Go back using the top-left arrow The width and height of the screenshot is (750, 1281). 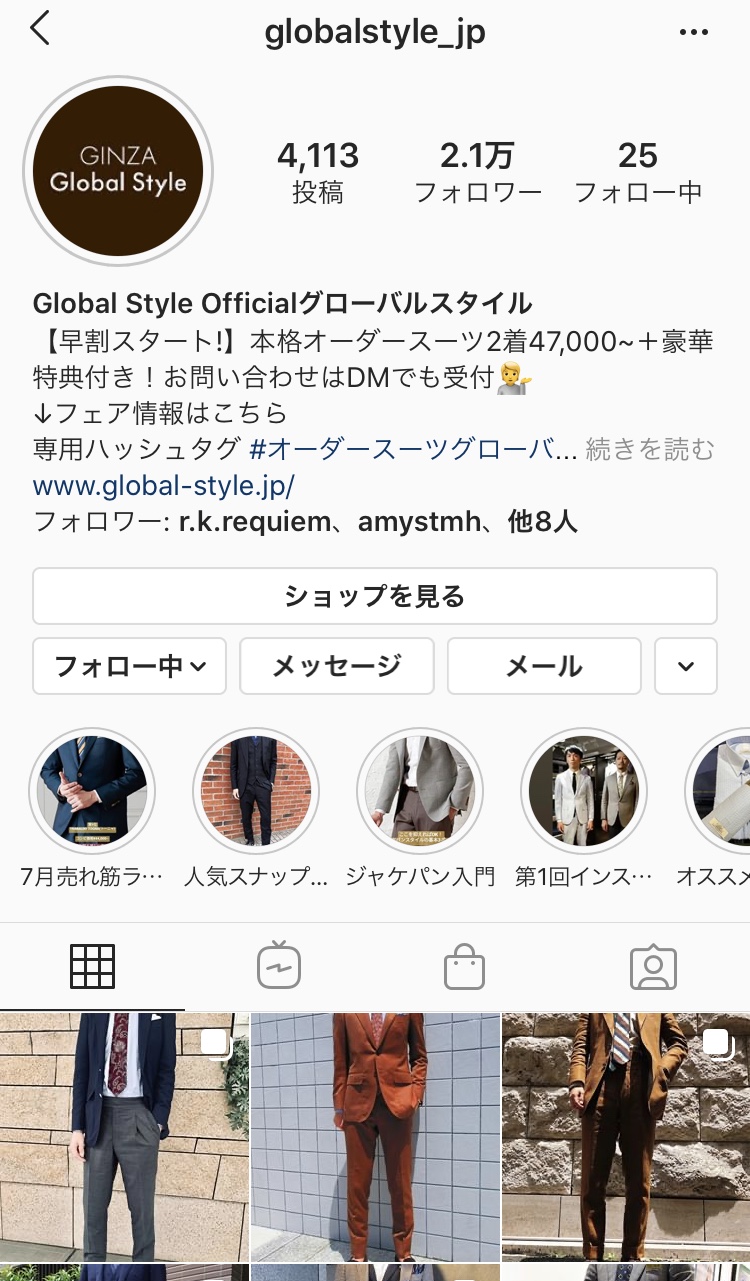[40, 30]
